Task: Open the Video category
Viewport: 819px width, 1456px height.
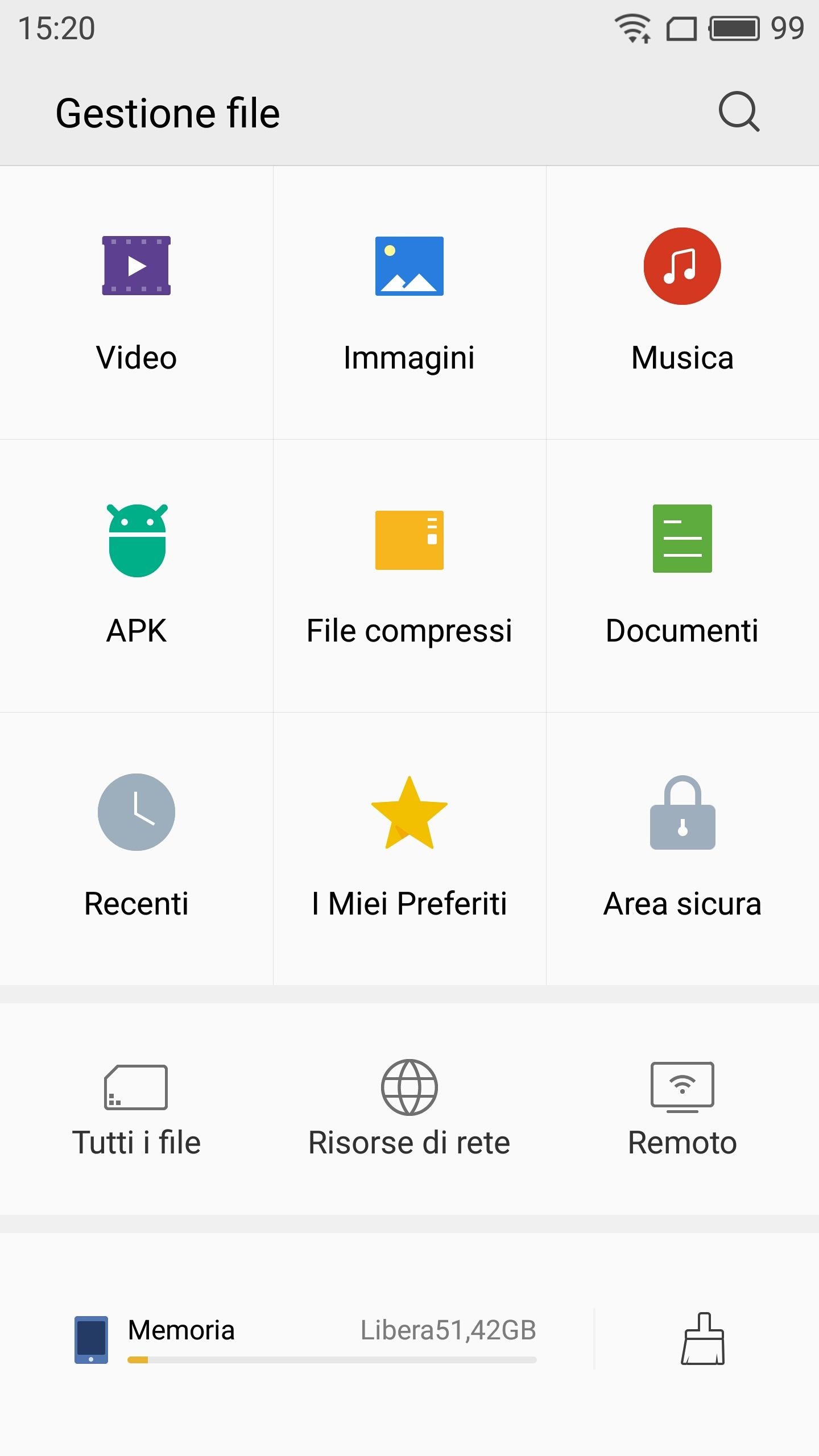Action: [x=136, y=303]
